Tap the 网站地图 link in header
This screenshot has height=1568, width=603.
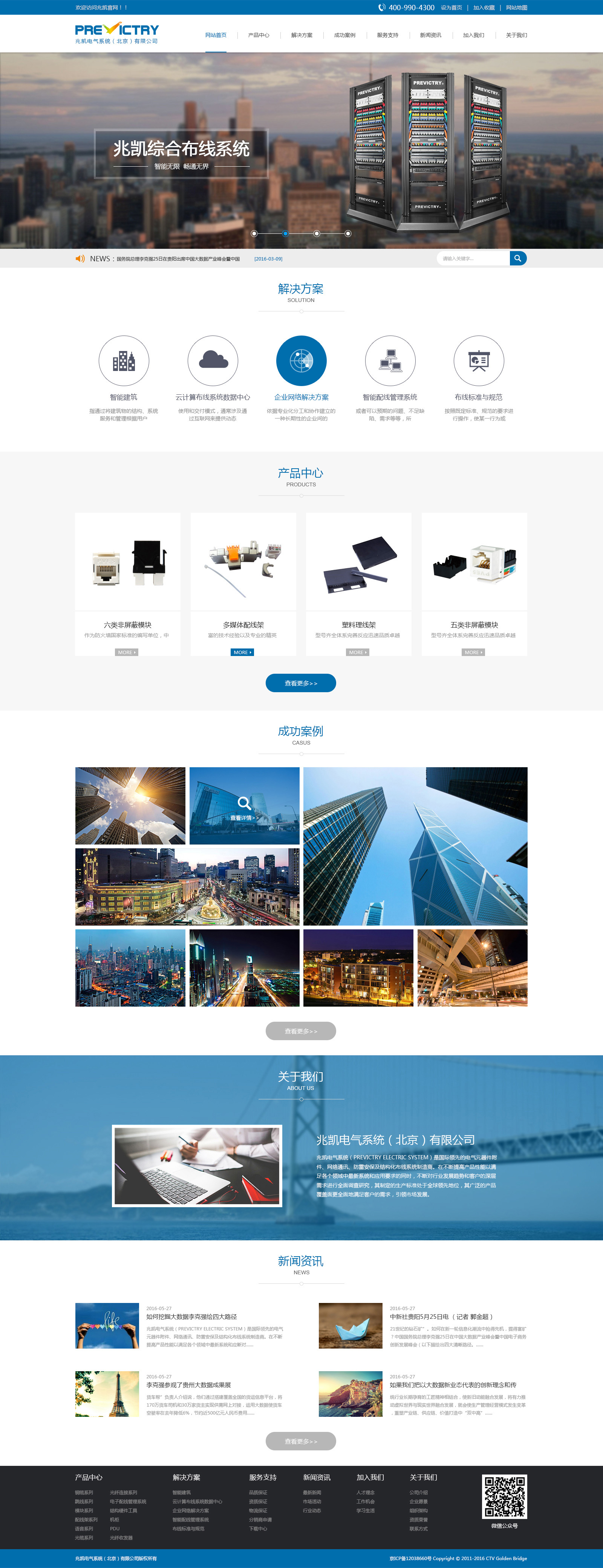516,7
